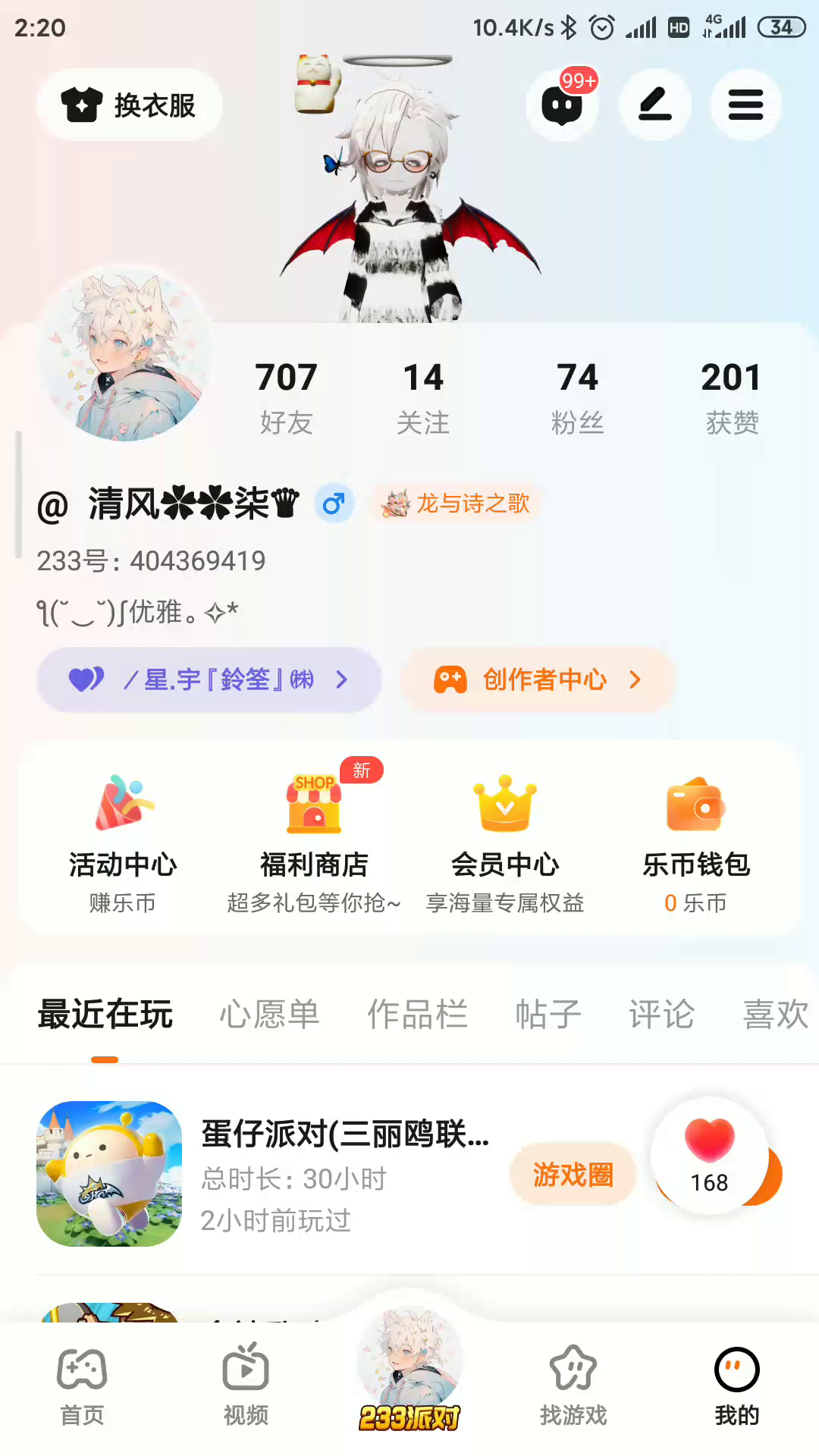Image resolution: width=819 pixels, height=1456 pixels.
Task: Tap the profile avatar picture
Action: [125, 355]
